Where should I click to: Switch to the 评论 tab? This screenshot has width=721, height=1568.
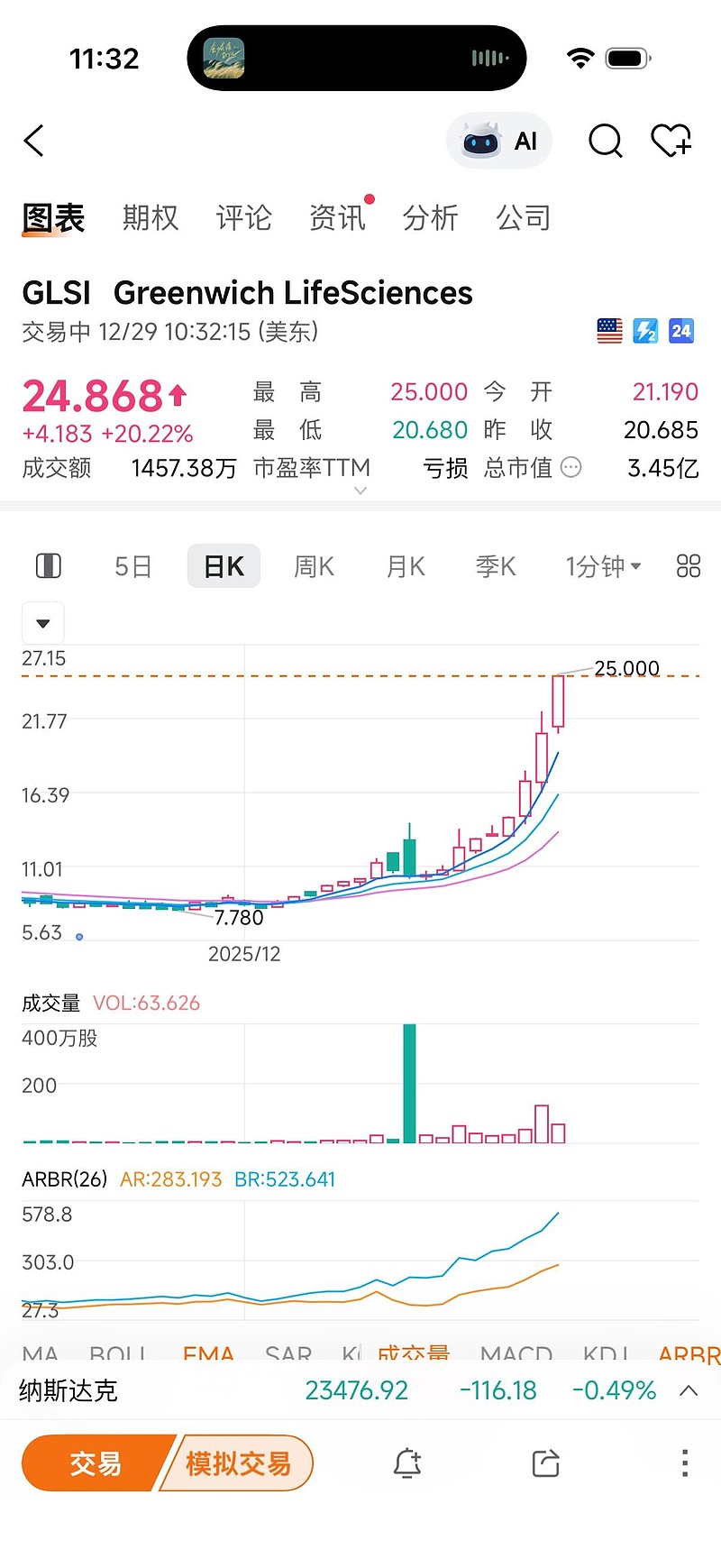pos(243,217)
